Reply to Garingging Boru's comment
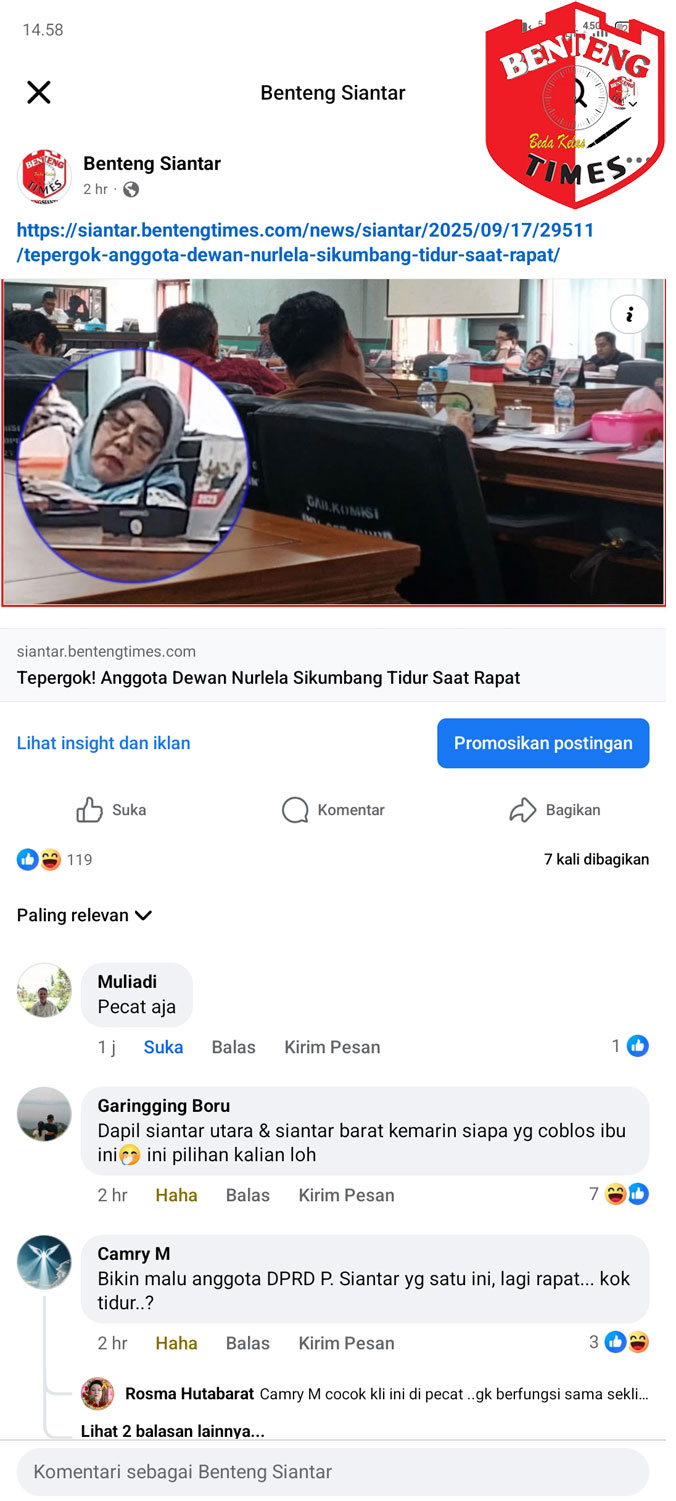The width and height of the screenshot is (676, 1501). tap(247, 1195)
